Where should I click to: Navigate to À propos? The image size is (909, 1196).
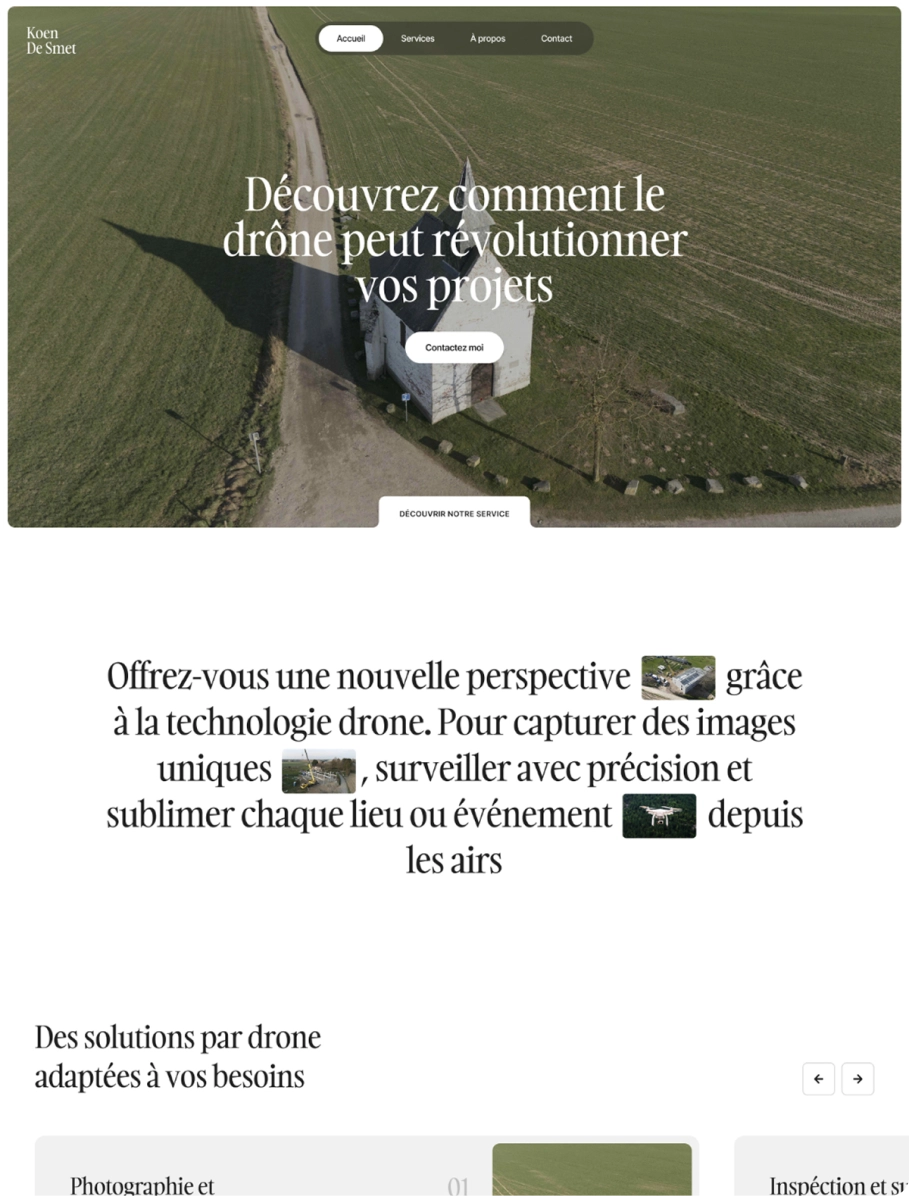tap(487, 39)
